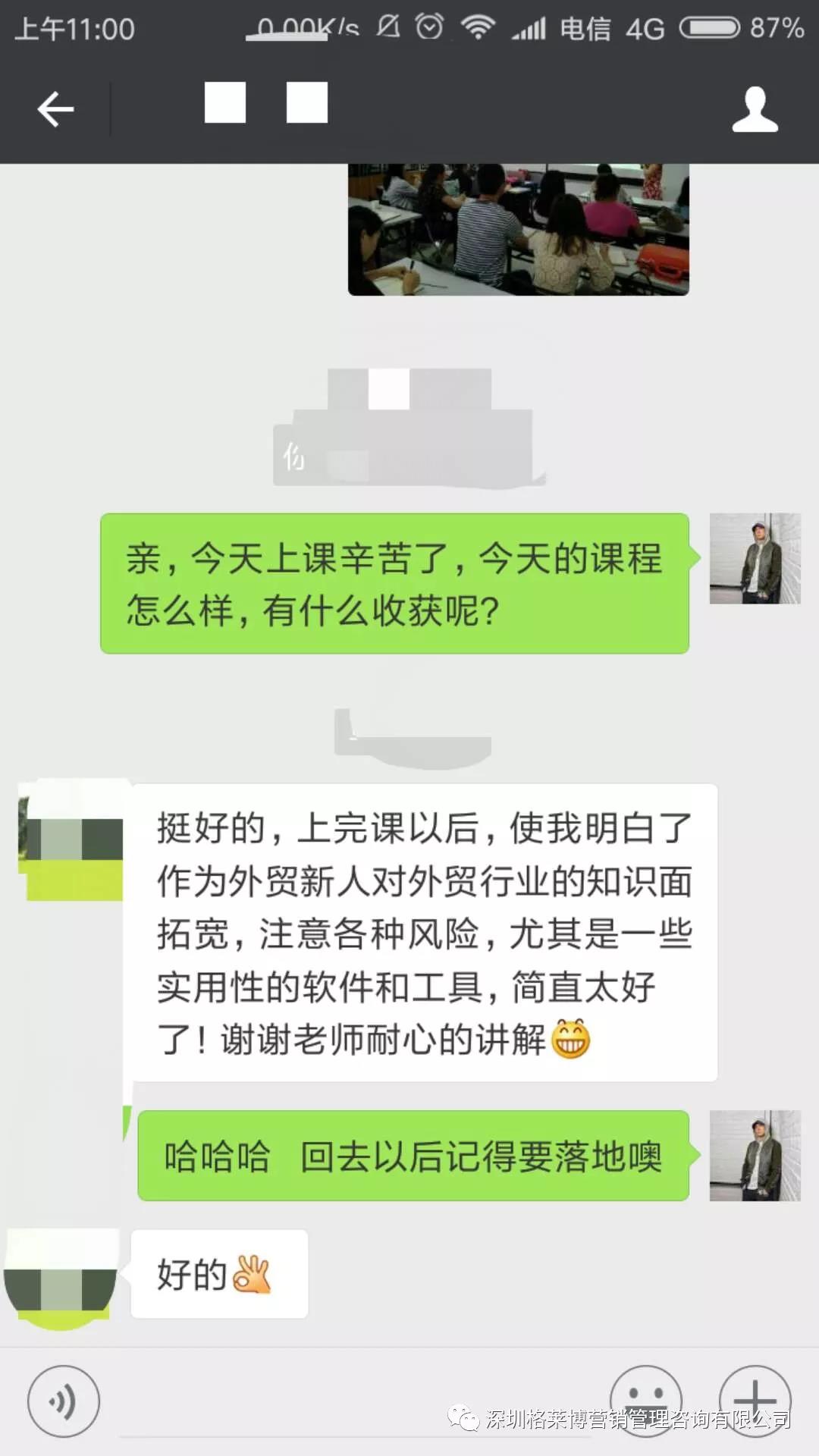Open the classroom photo message
819x1456 pixels.
[x=518, y=229]
